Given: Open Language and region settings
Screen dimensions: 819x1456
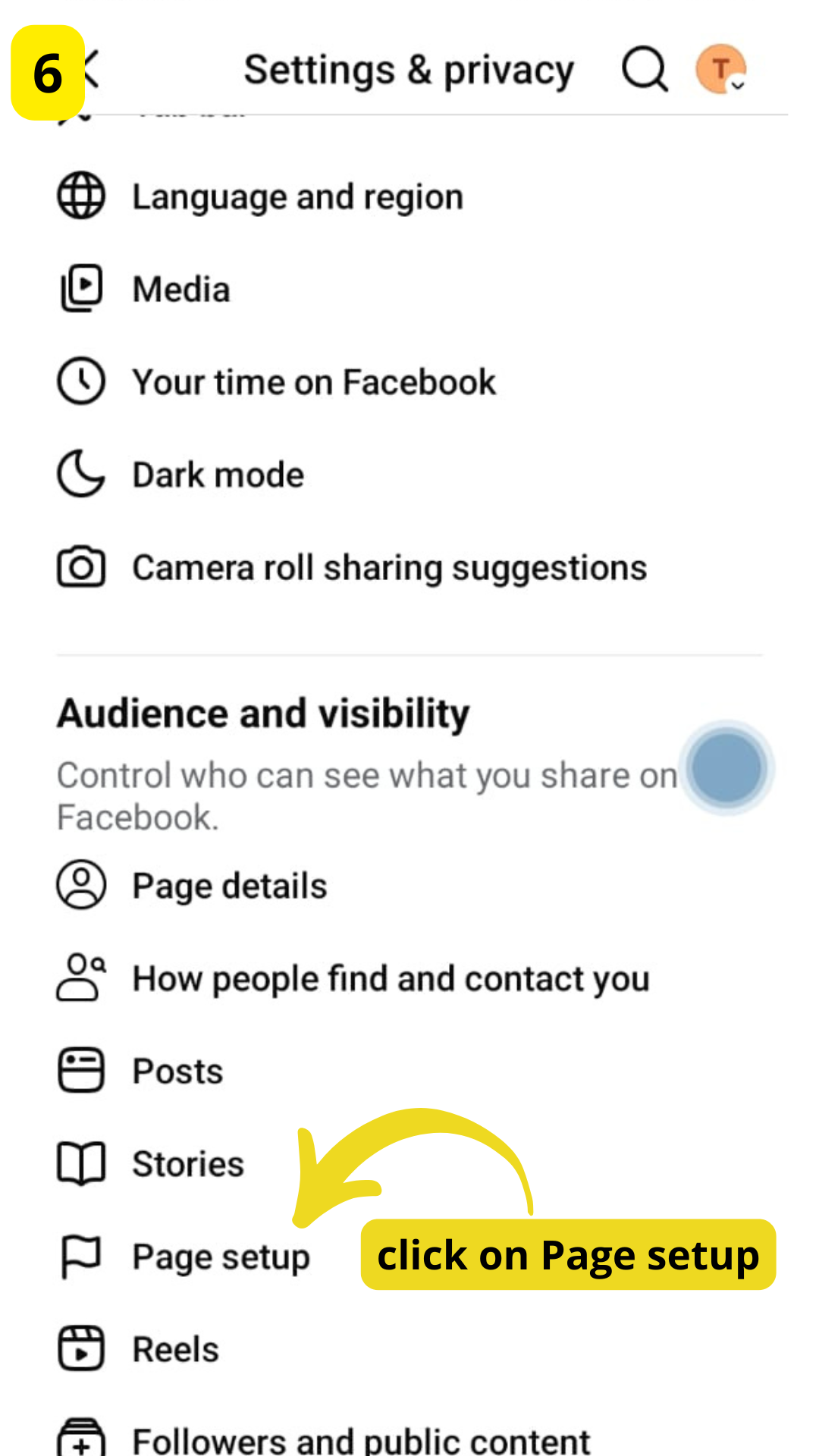Looking at the screenshot, I should tap(297, 197).
